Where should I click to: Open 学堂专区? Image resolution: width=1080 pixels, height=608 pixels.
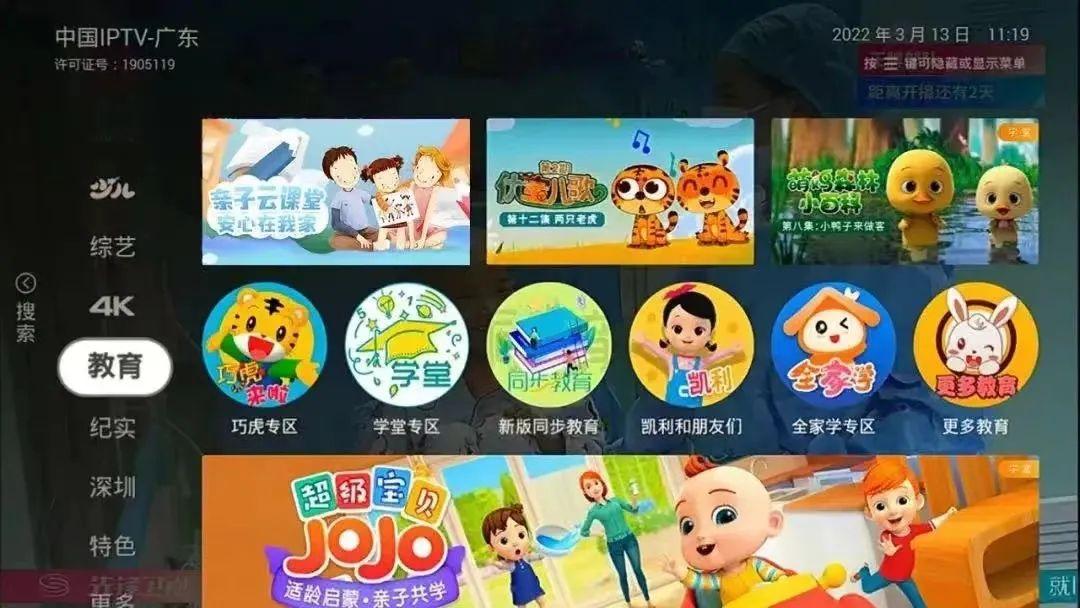pos(406,346)
